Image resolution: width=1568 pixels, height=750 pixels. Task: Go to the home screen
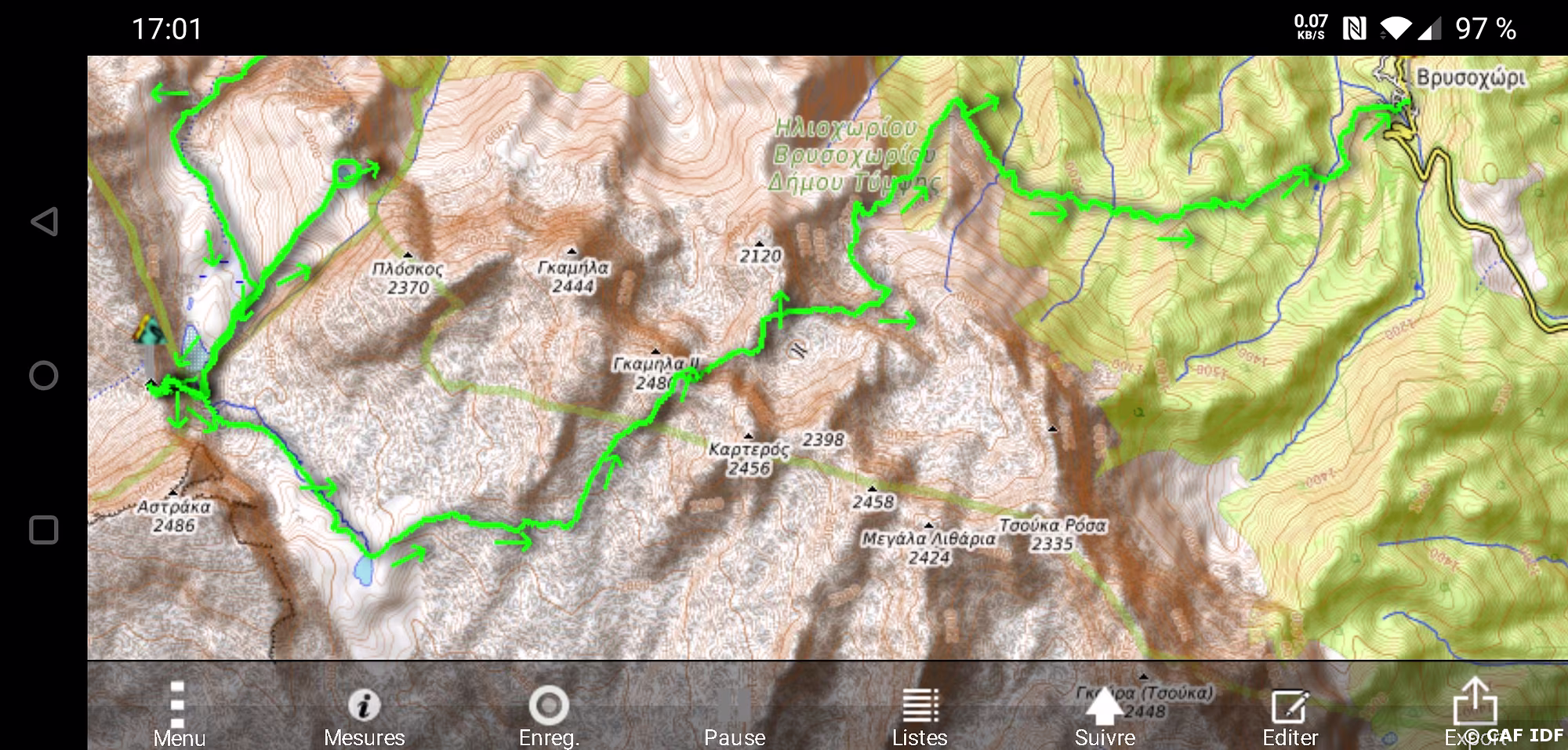(x=44, y=376)
